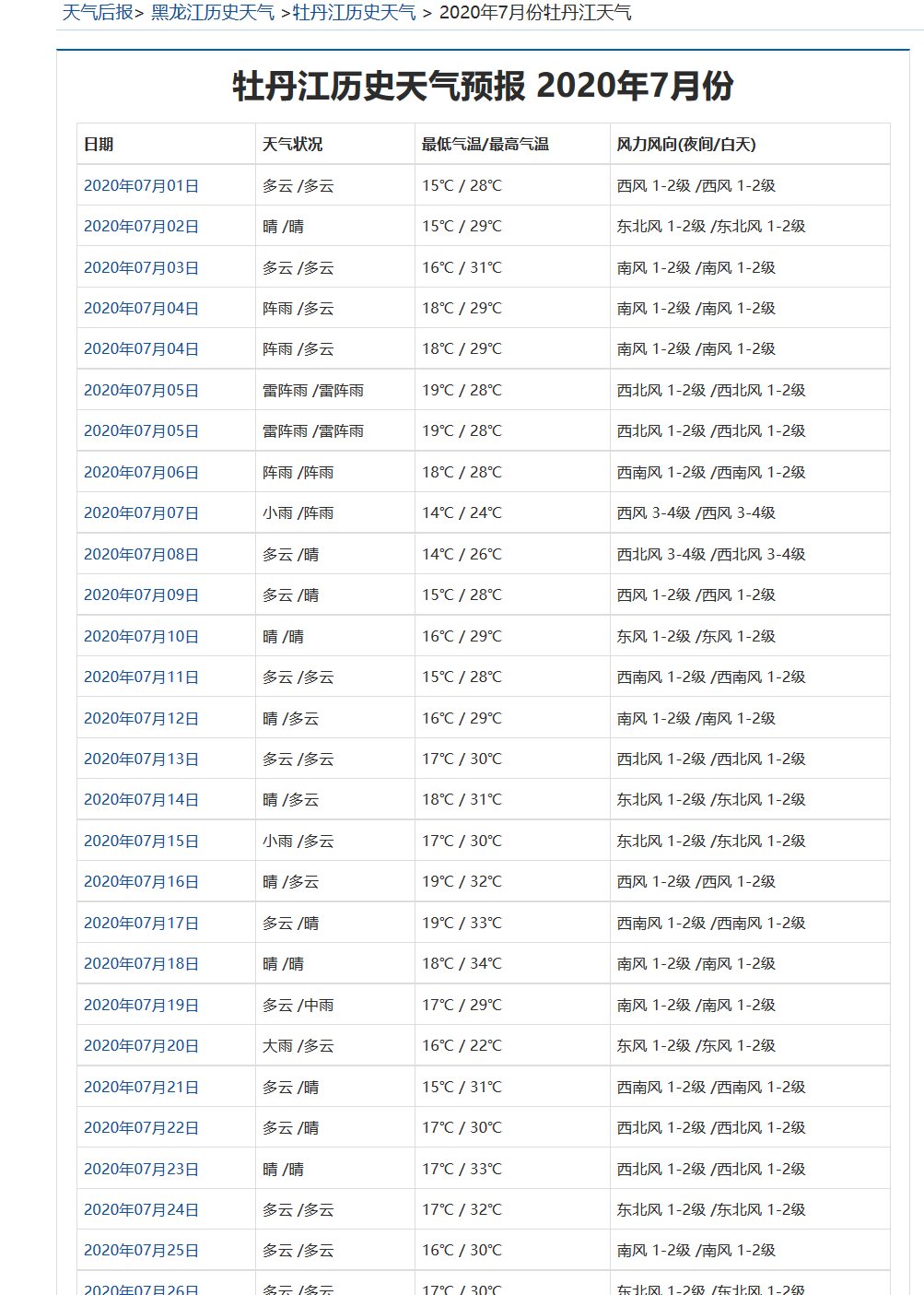Screen dimensions: 924x1295
Task: Open the 天气后报 breadcrumb link
Action: [98, 13]
